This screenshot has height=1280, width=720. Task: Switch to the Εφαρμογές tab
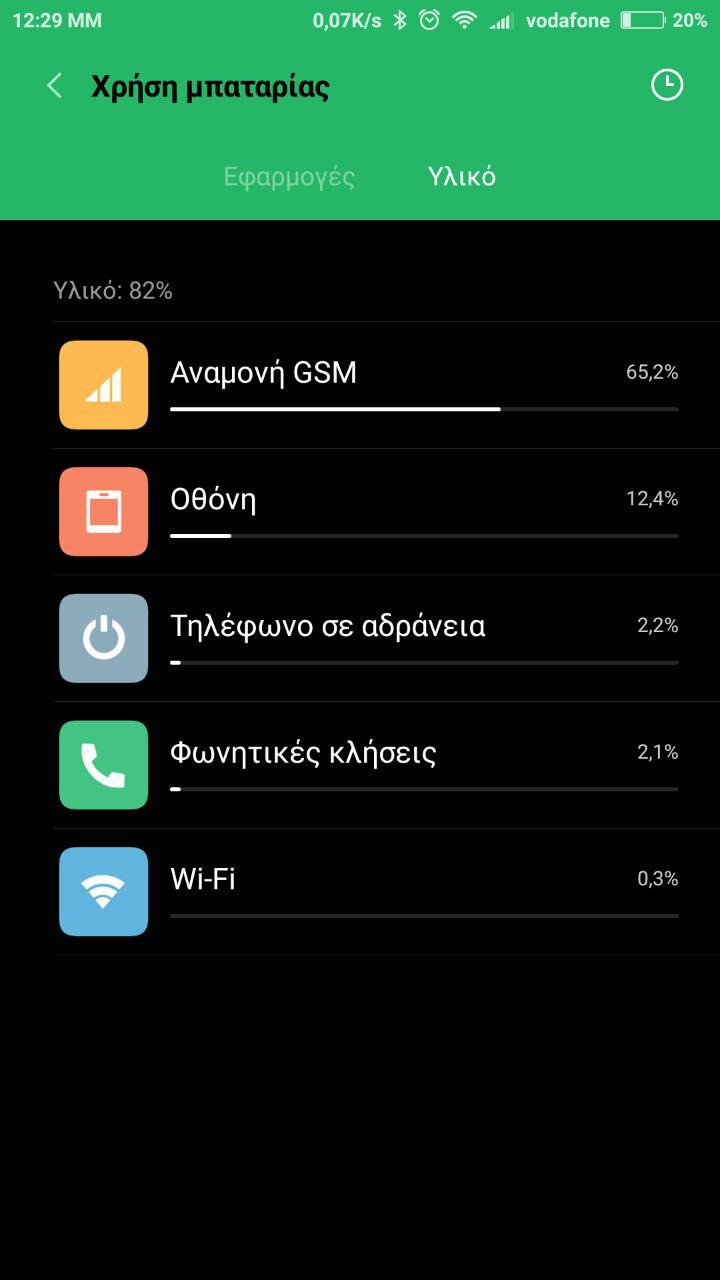tap(289, 177)
